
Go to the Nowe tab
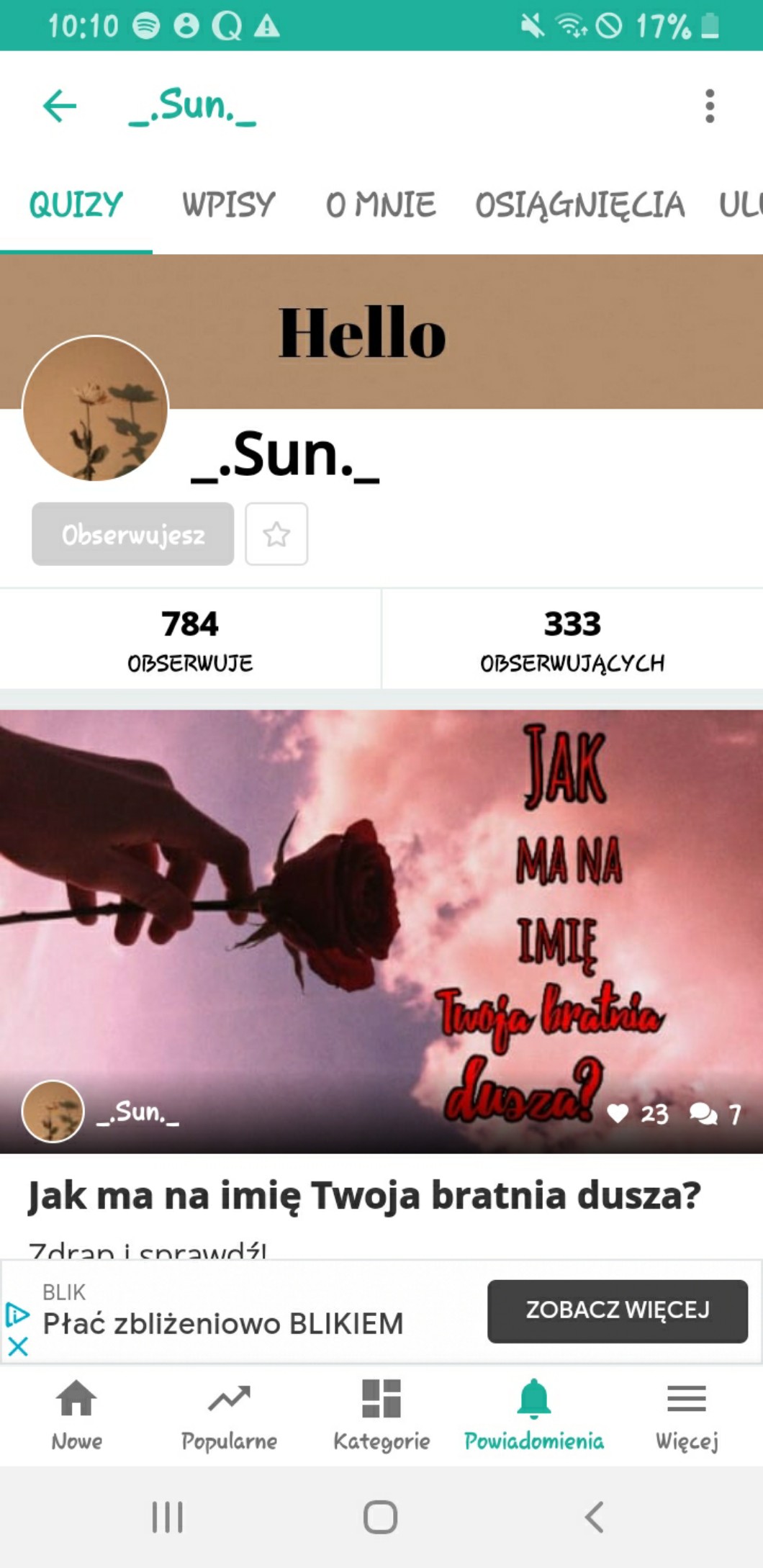pos(76,1415)
